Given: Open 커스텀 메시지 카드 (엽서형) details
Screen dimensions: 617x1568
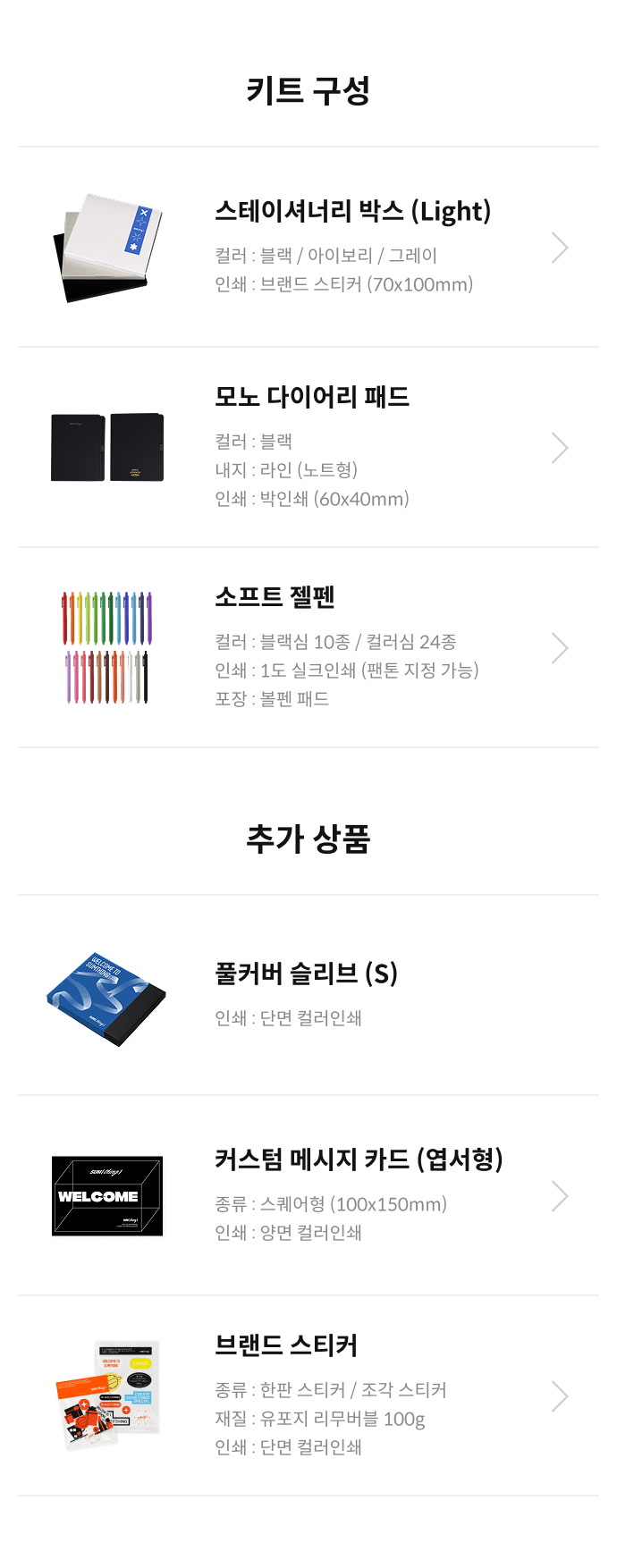Looking at the screenshot, I should [308, 1195].
